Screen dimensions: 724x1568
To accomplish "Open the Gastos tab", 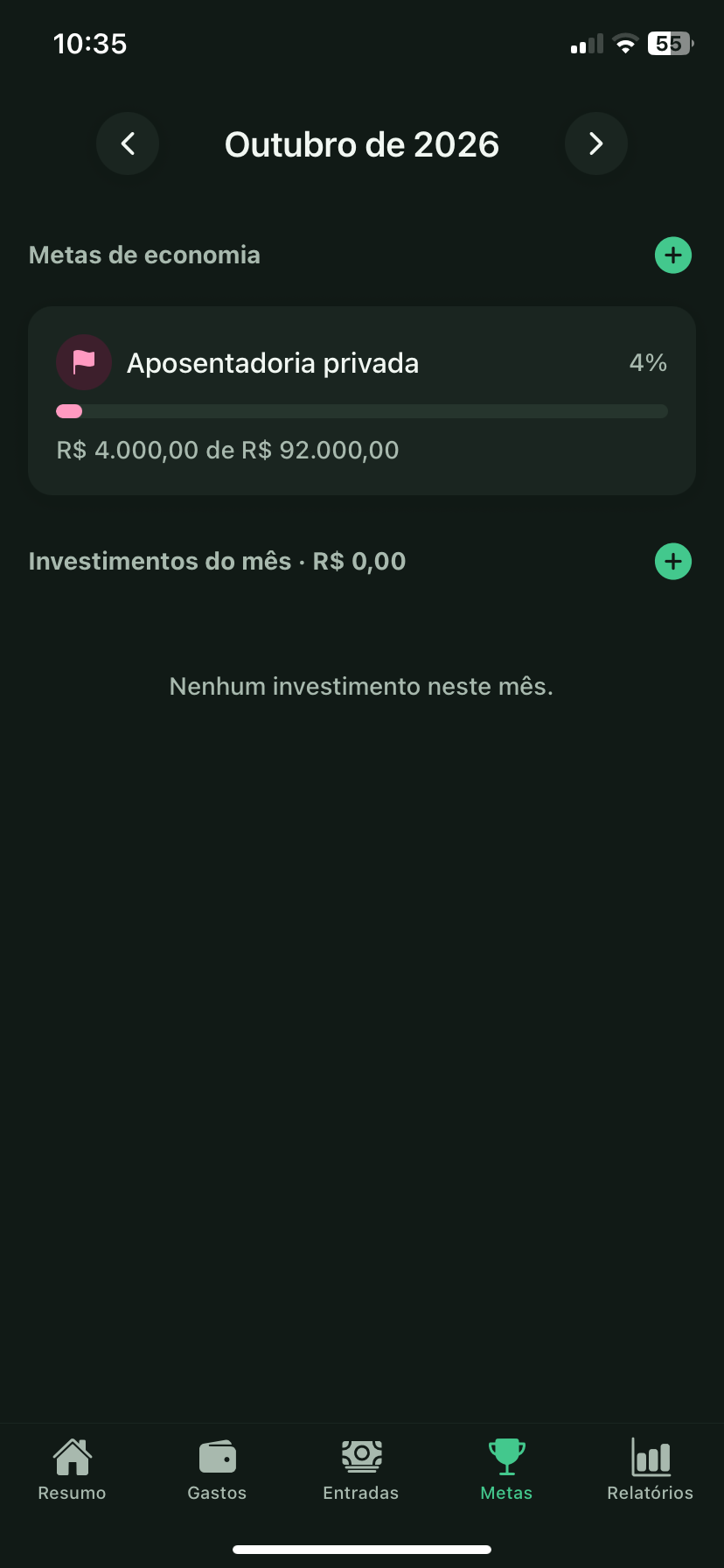I will 217,1470.
